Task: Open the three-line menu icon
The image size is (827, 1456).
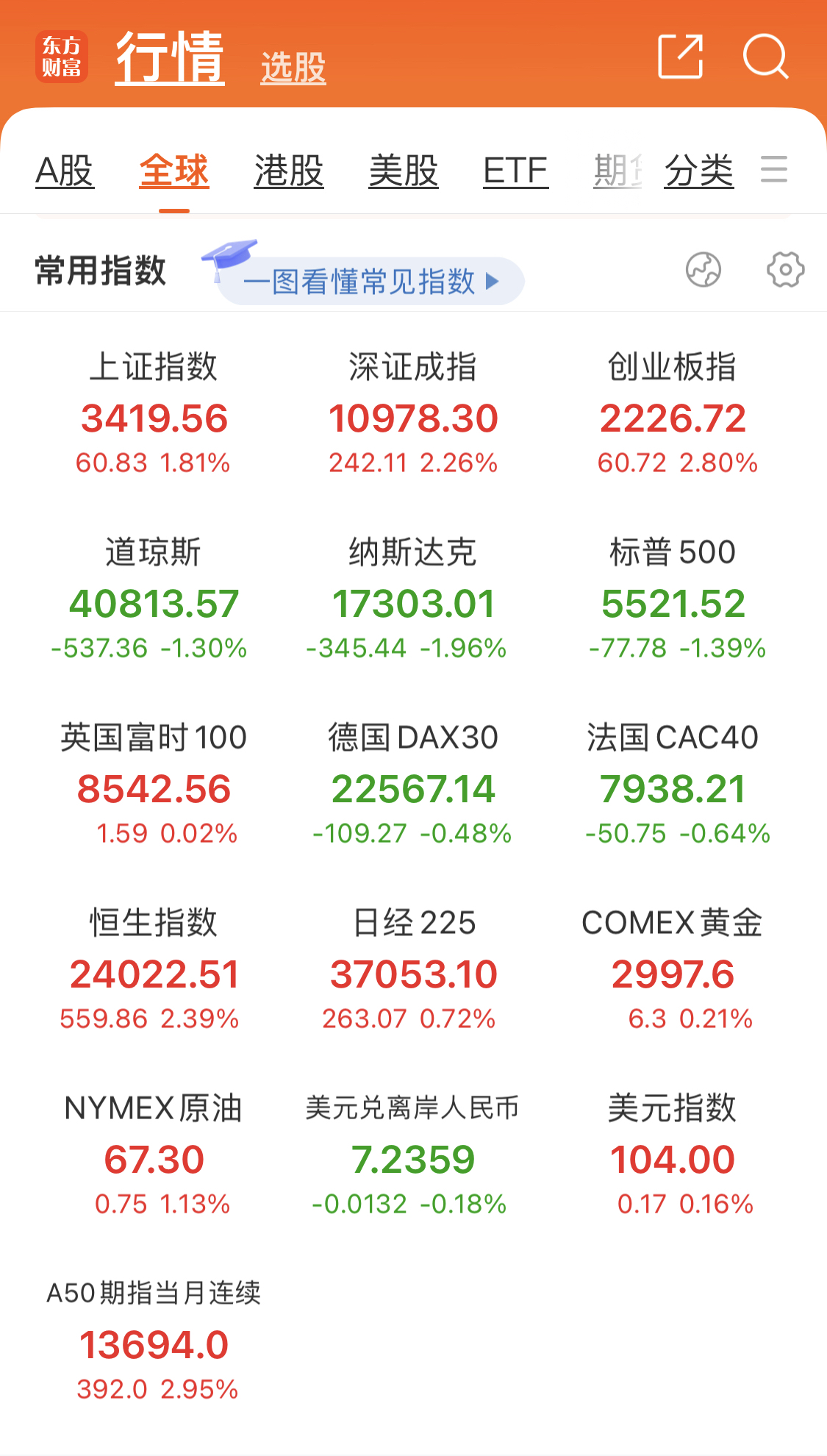Action: point(774,170)
